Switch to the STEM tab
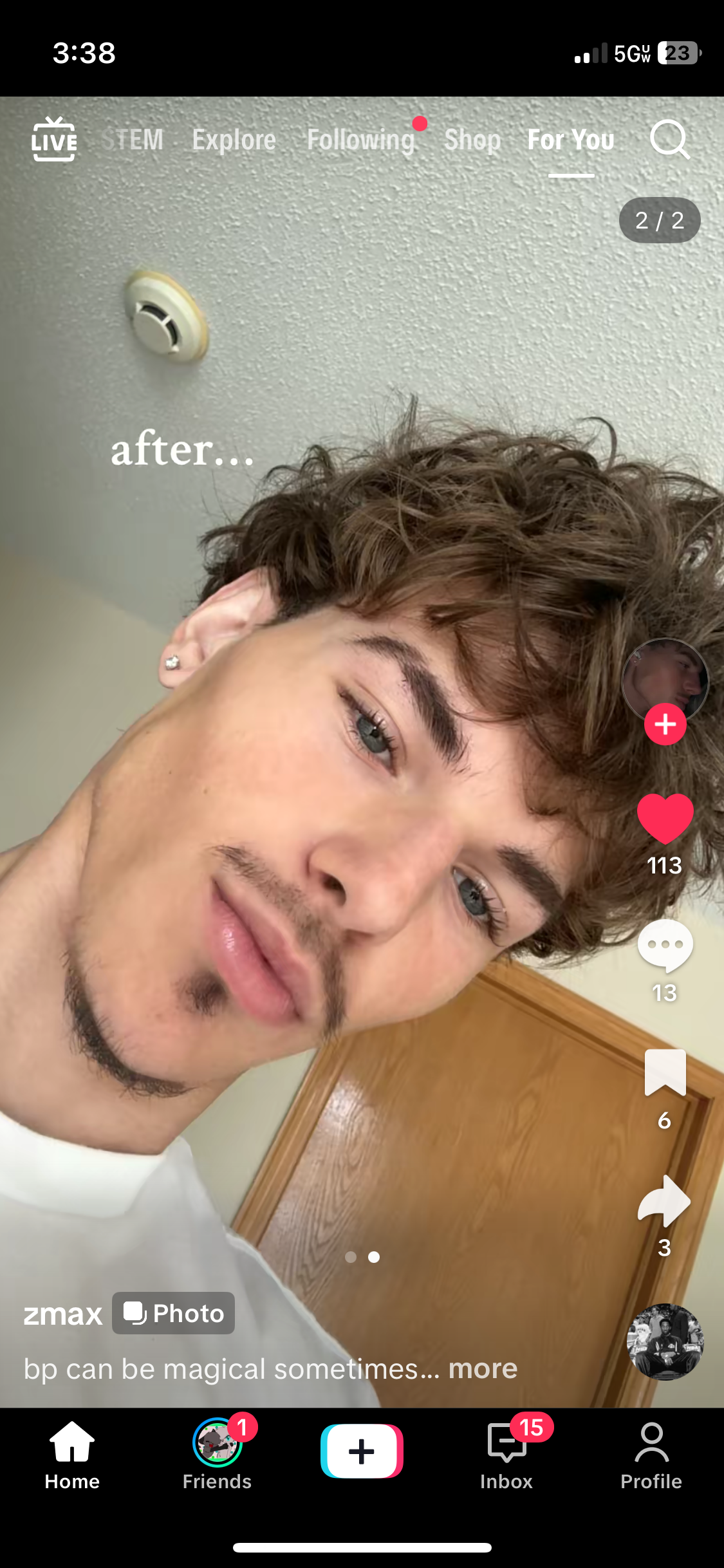This screenshot has height=1568, width=724. (x=133, y=140)
